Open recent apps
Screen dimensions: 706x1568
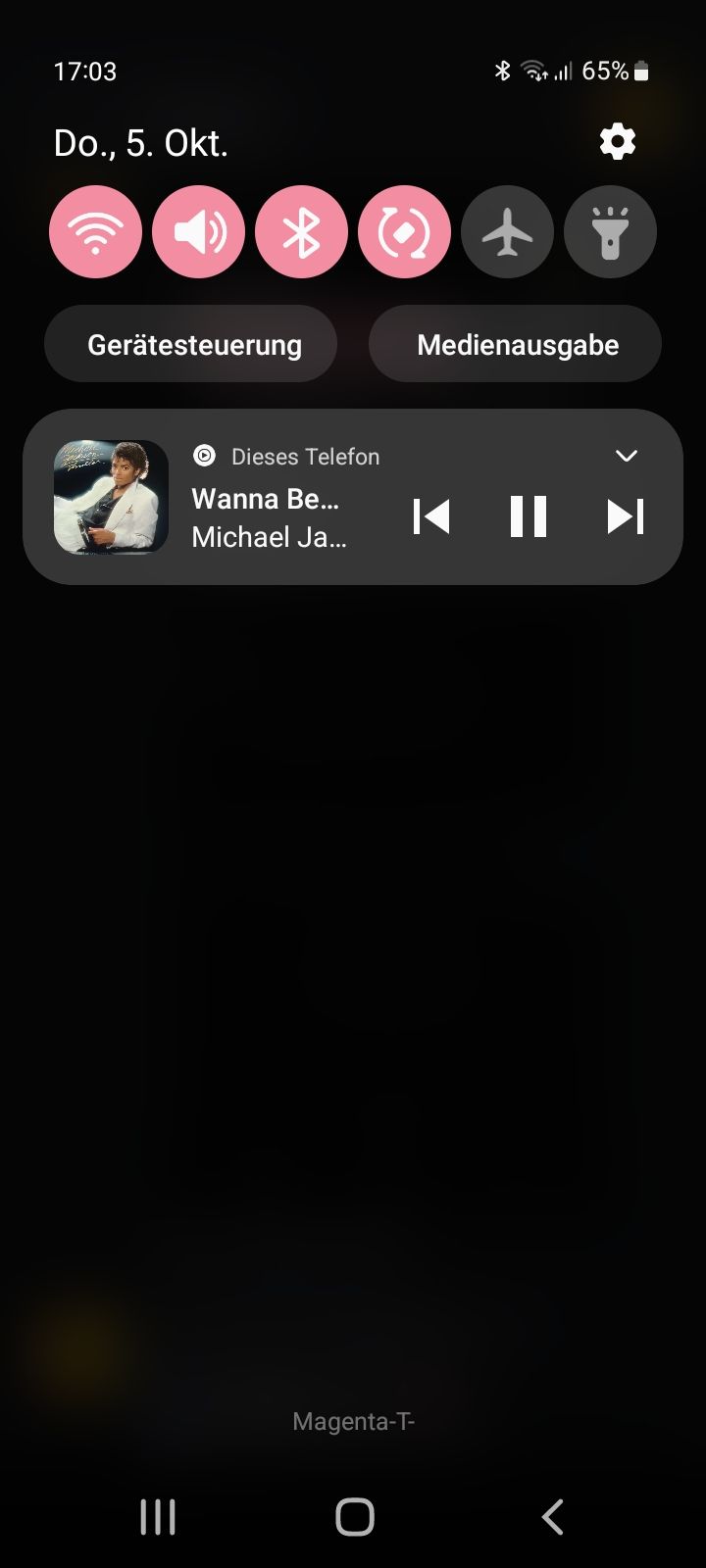pyautogui.click(x=158, y=1516)
